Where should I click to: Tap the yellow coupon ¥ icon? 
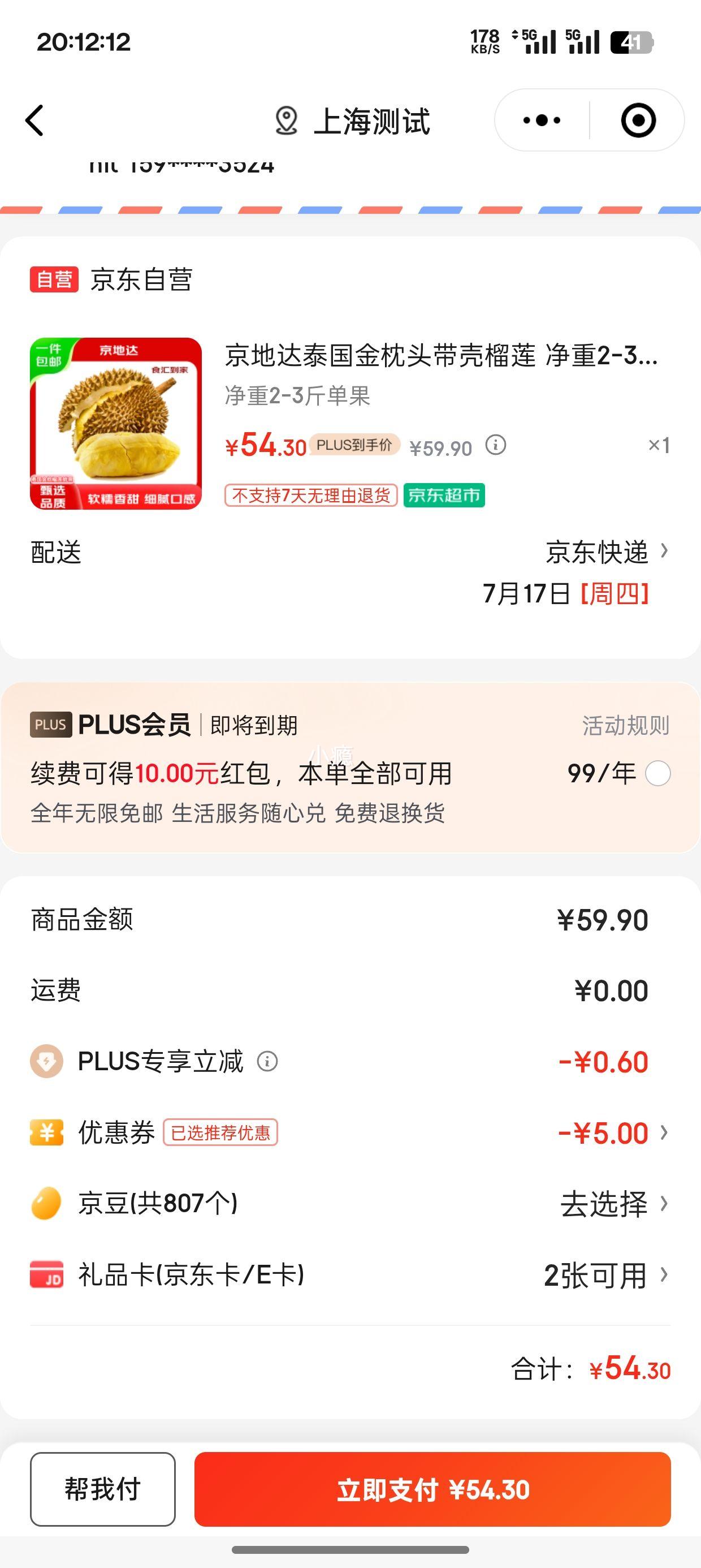pos(46,1132)
